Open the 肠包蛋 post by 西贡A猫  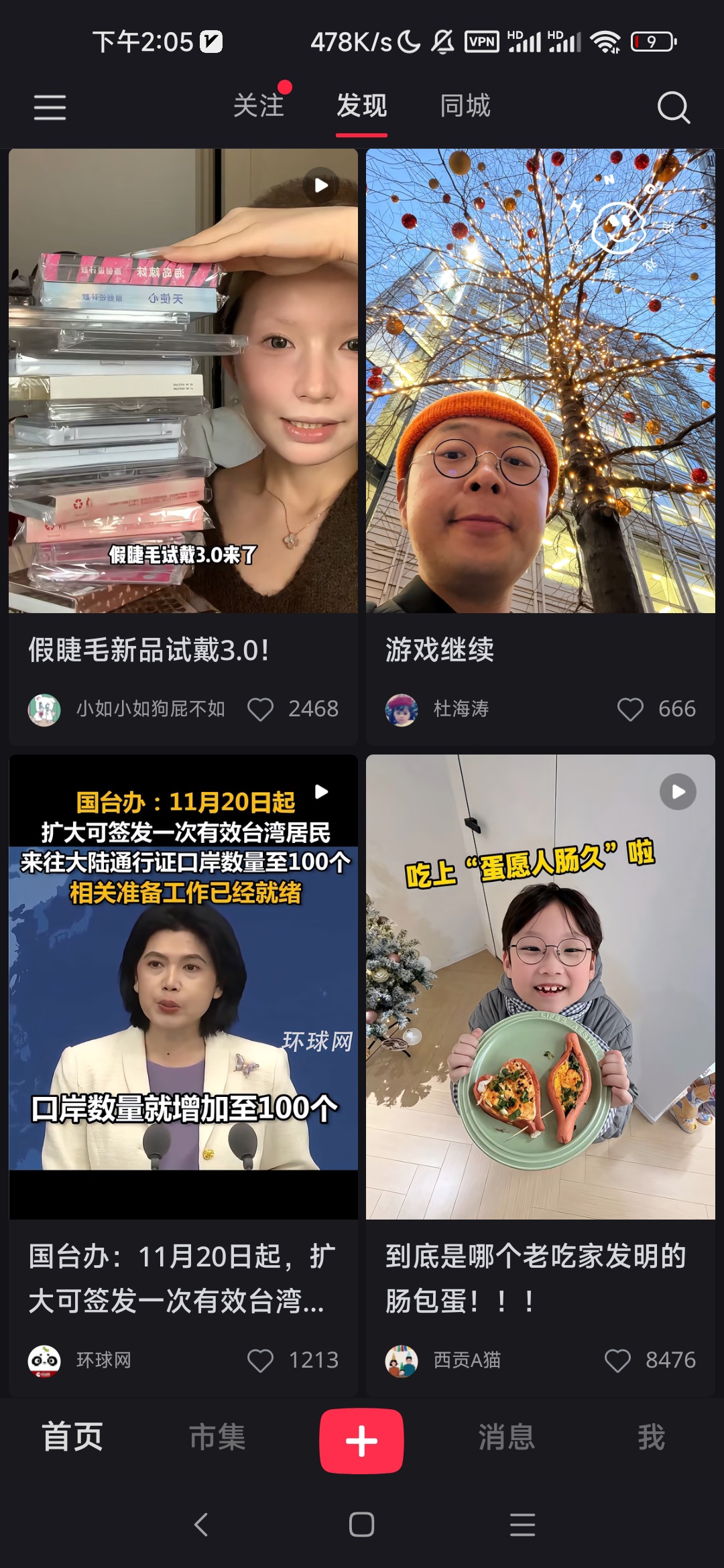(540, 986)
